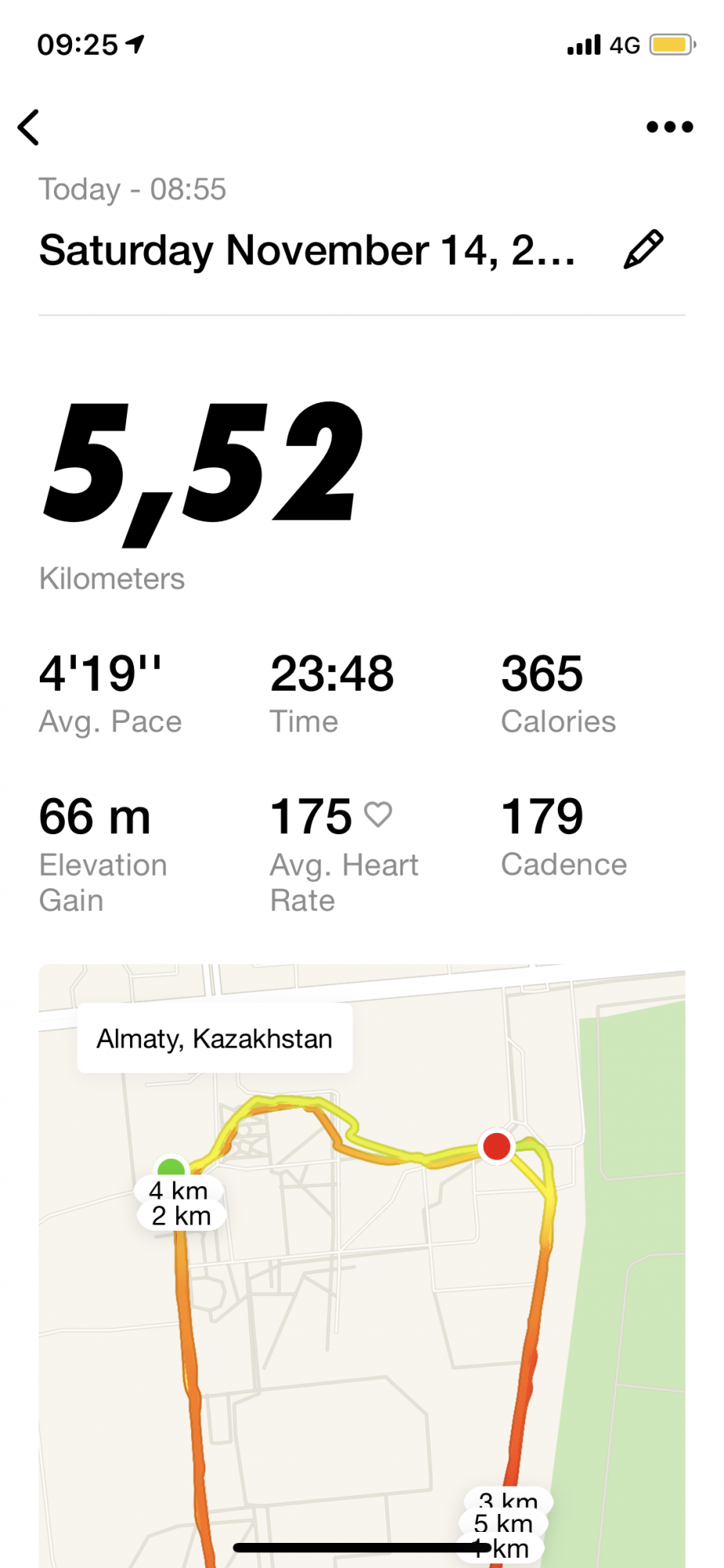Go back using the arrow

[x=29, y=127]
